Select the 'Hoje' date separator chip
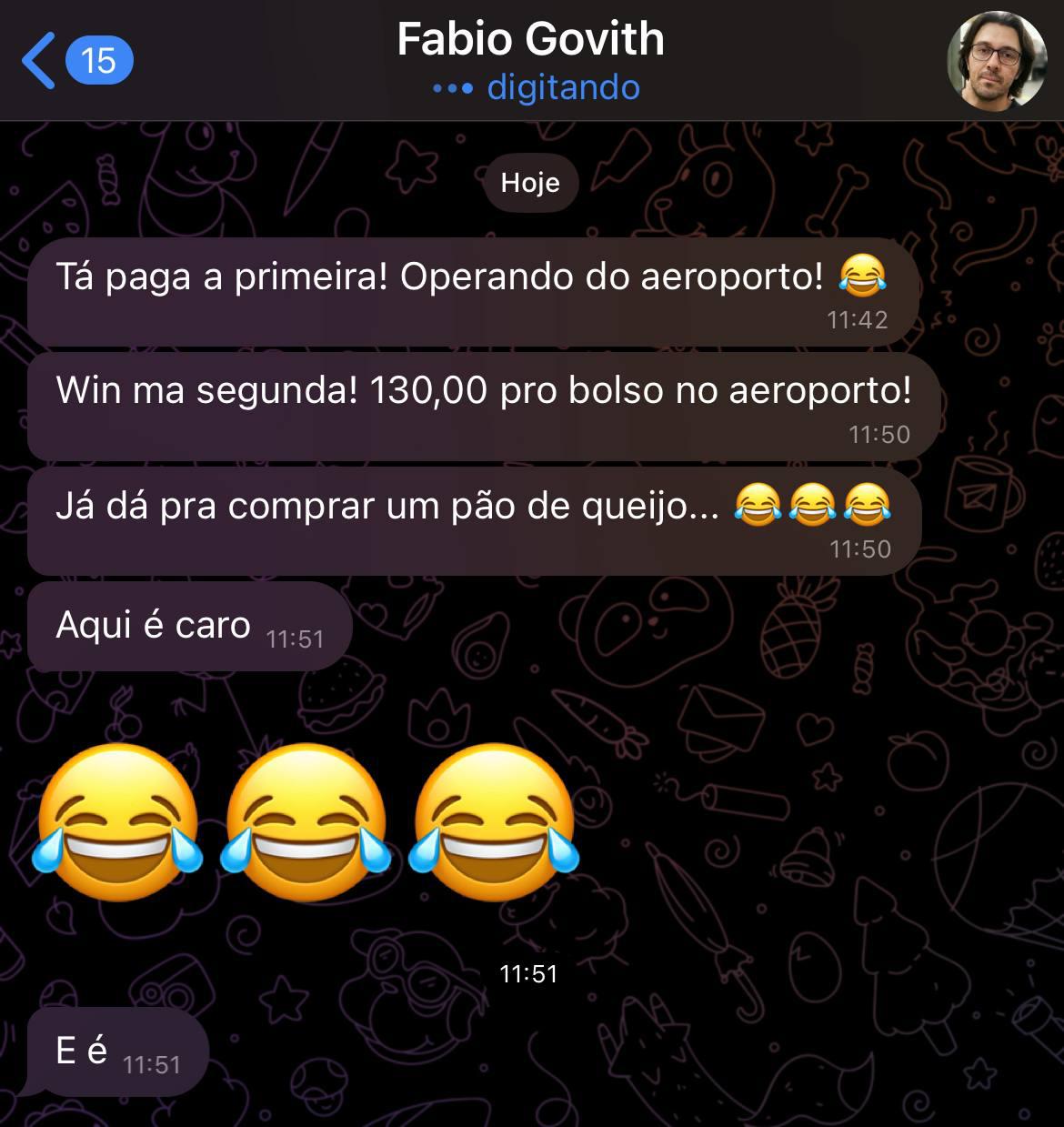 click(x=530, y=182)
